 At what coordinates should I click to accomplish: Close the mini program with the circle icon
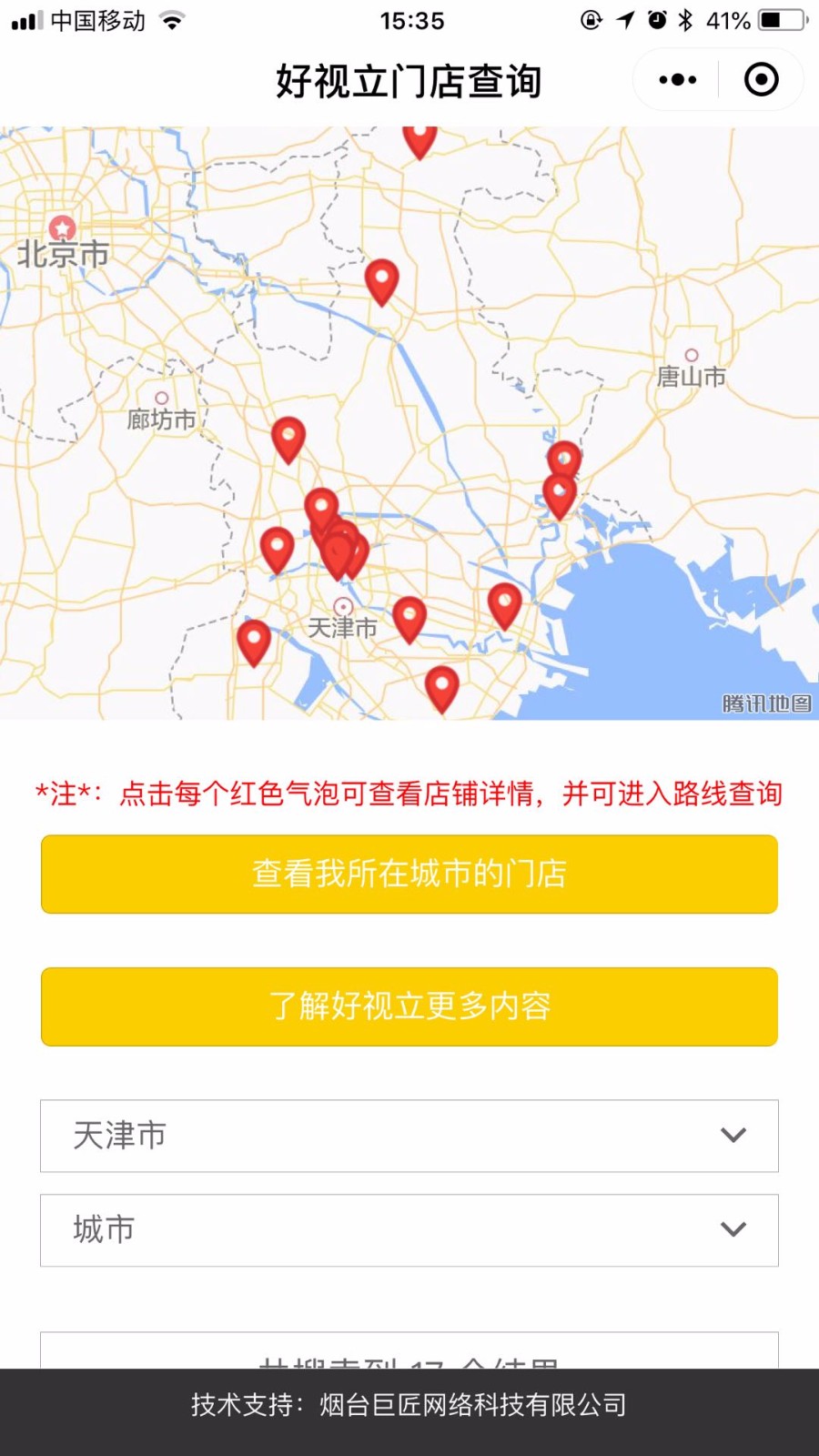[x=761, y=80]
